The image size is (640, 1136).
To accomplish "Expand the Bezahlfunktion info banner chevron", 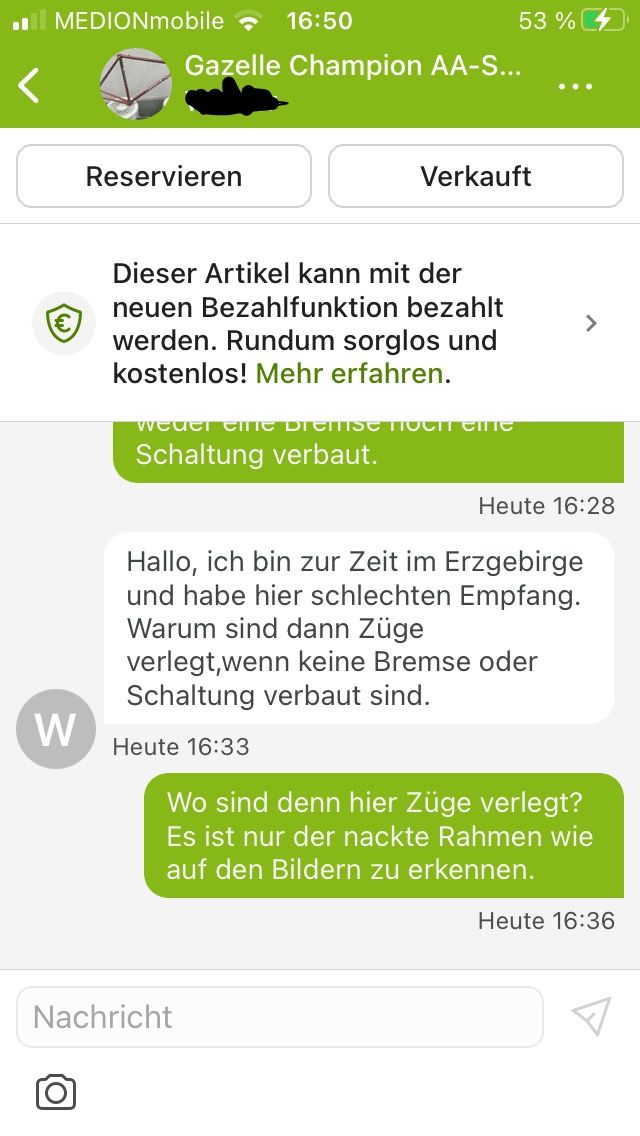I will coord(591,323).
